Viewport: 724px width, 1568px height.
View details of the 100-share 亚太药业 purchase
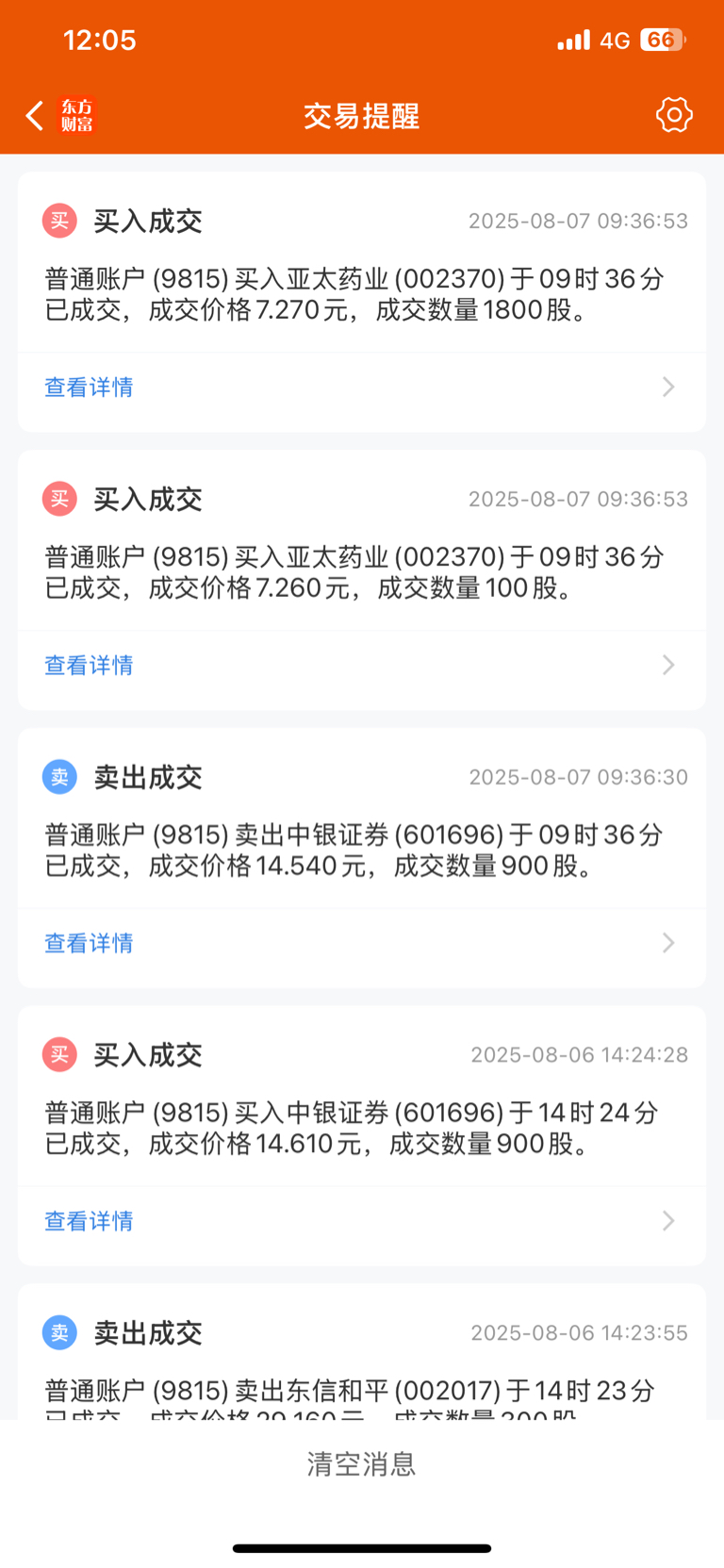point(362,666)
